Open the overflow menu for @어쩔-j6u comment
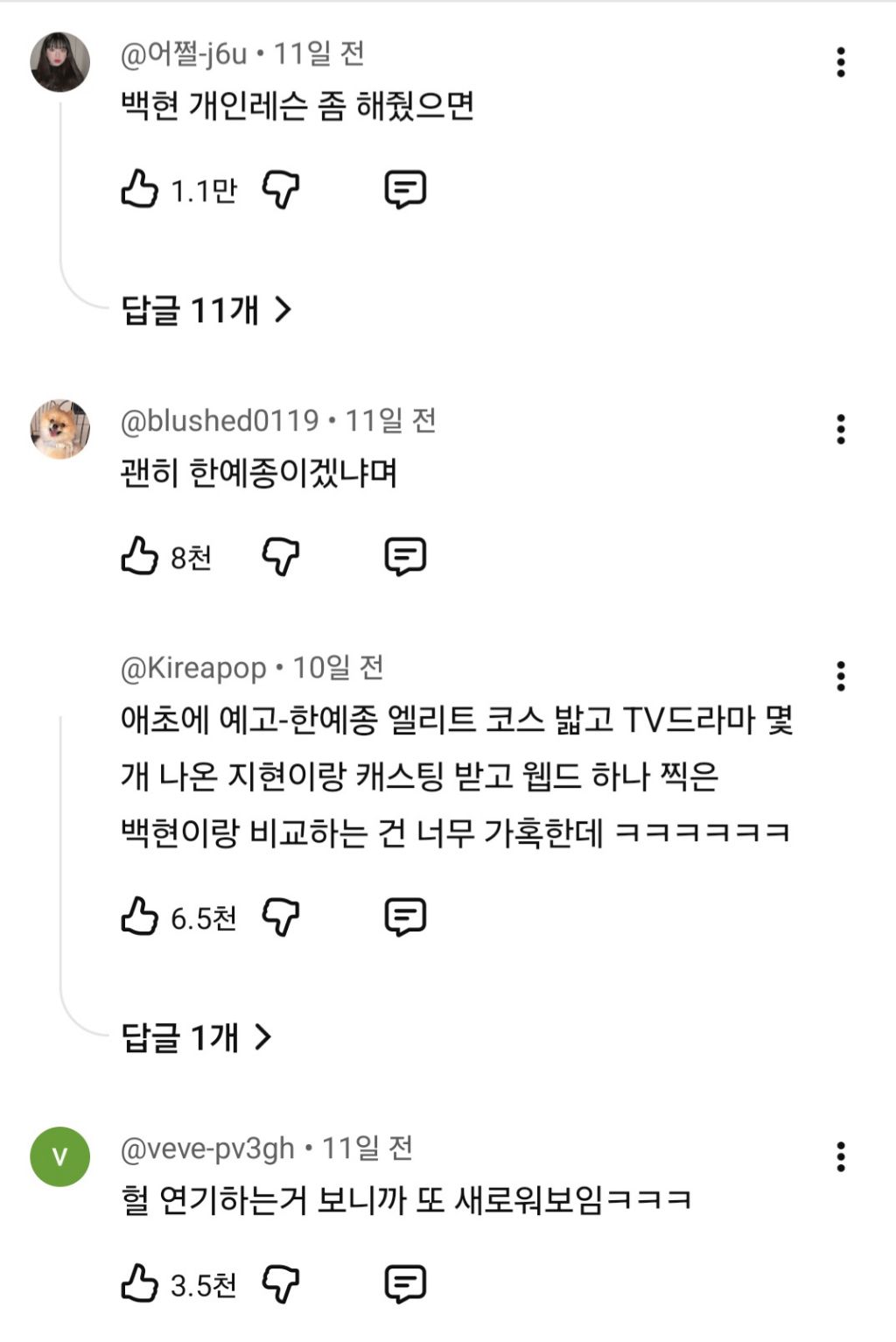896x1342 pixels. [x=840, y=62]
